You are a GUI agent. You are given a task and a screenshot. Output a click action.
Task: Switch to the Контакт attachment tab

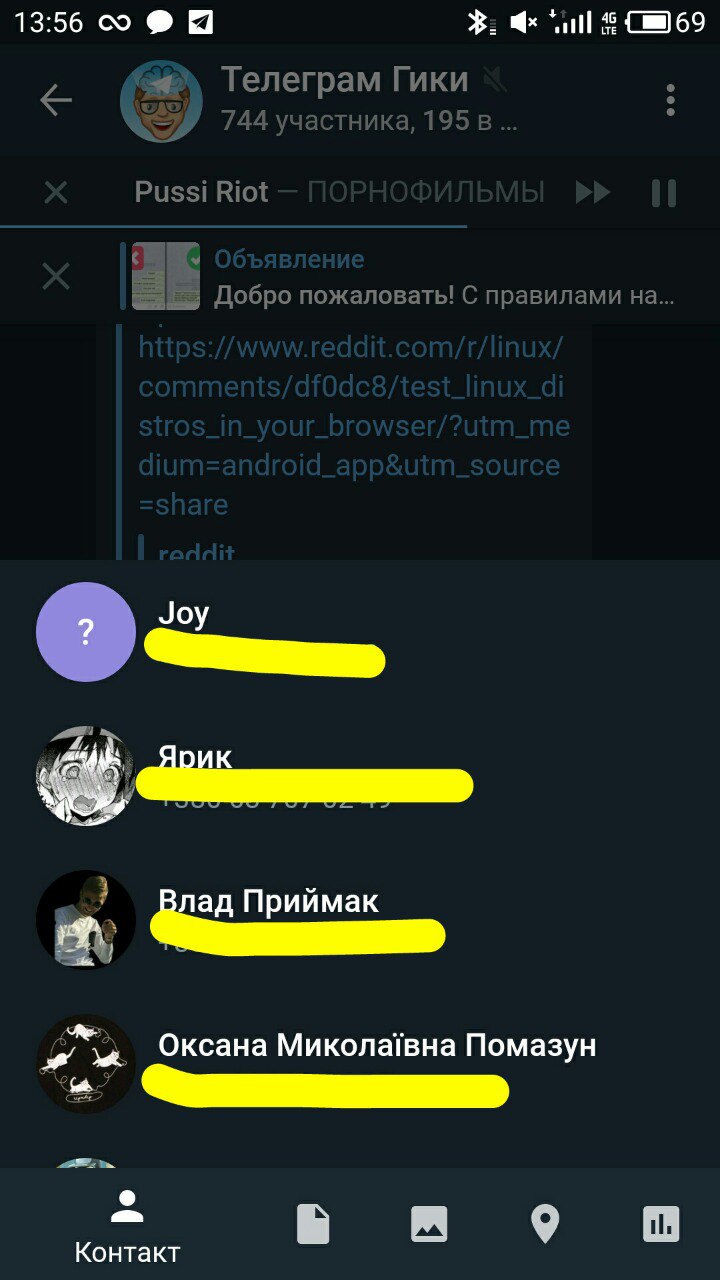(x=127, y=1224)
